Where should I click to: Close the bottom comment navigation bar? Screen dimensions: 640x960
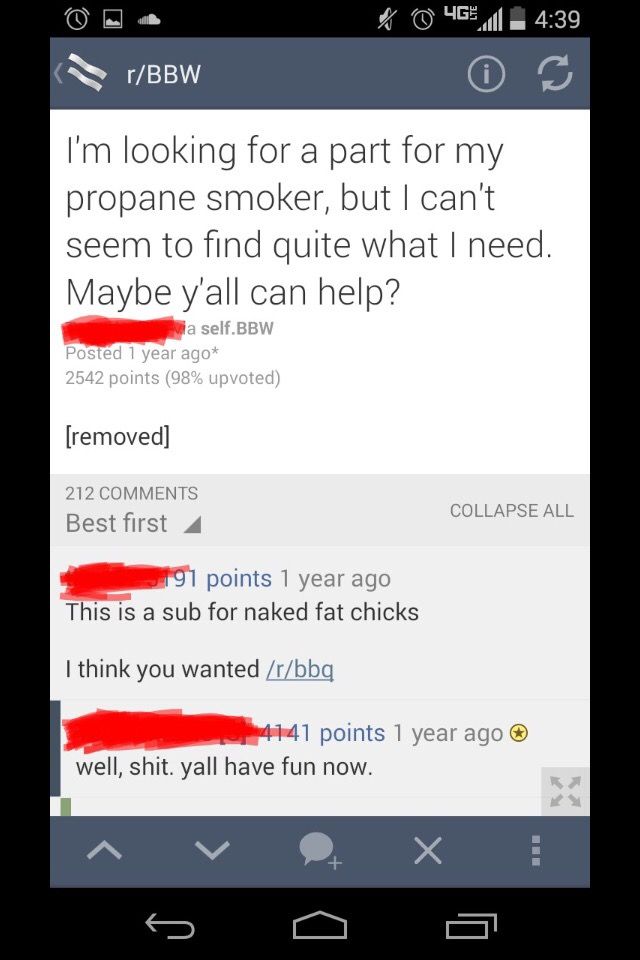428,851
